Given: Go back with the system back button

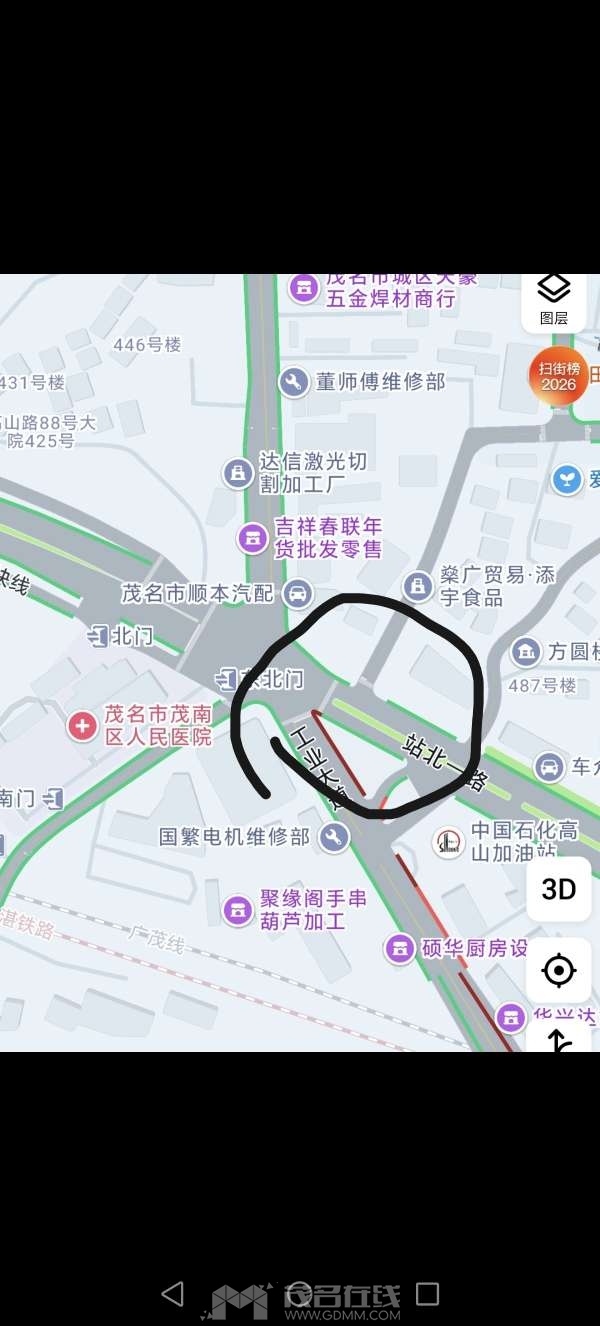Looking at the screenshot, I should [172, 1294].
